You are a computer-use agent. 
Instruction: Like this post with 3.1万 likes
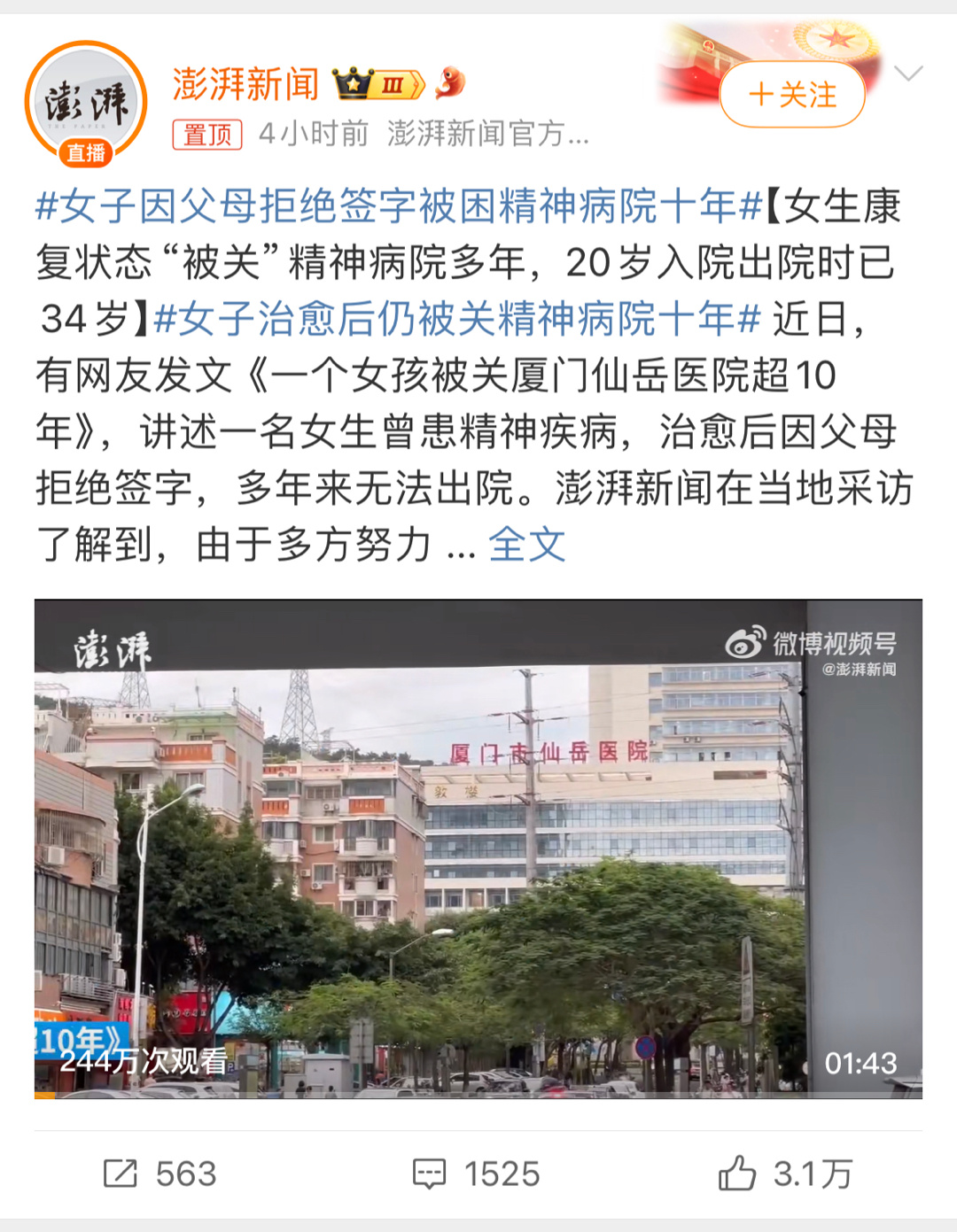point(785,1174)
